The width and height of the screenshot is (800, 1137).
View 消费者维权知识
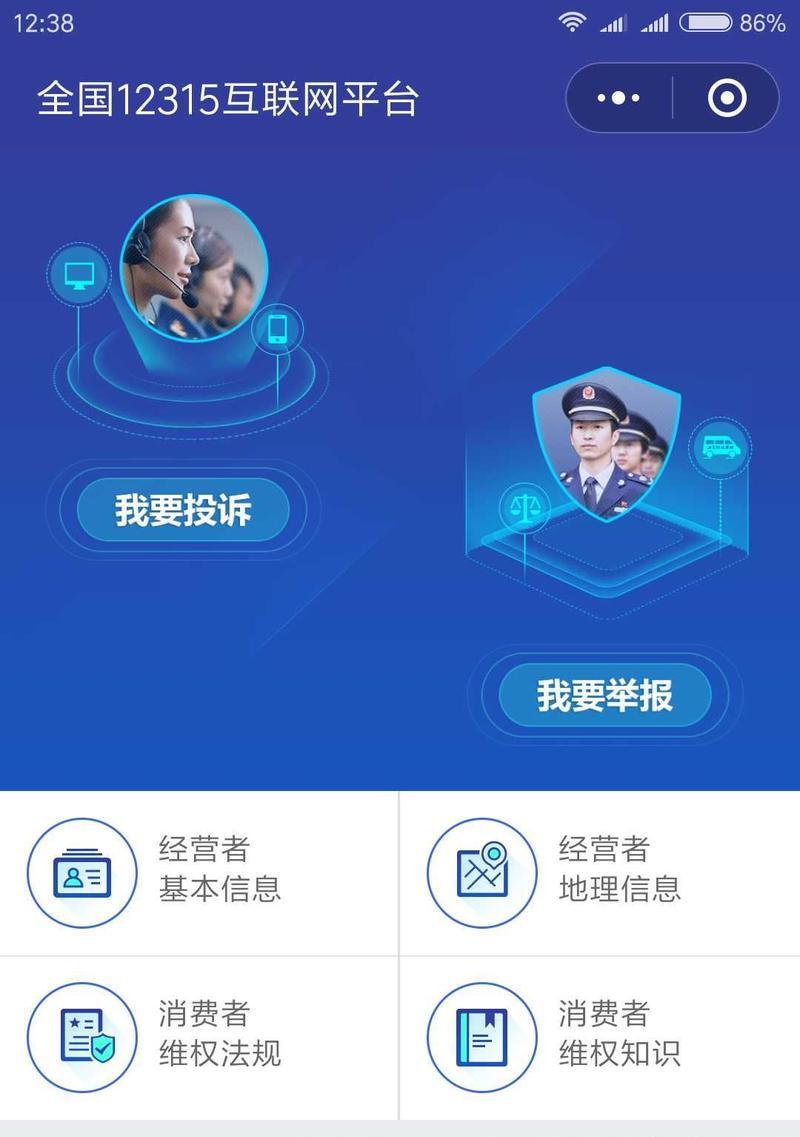pos(599,1035)
